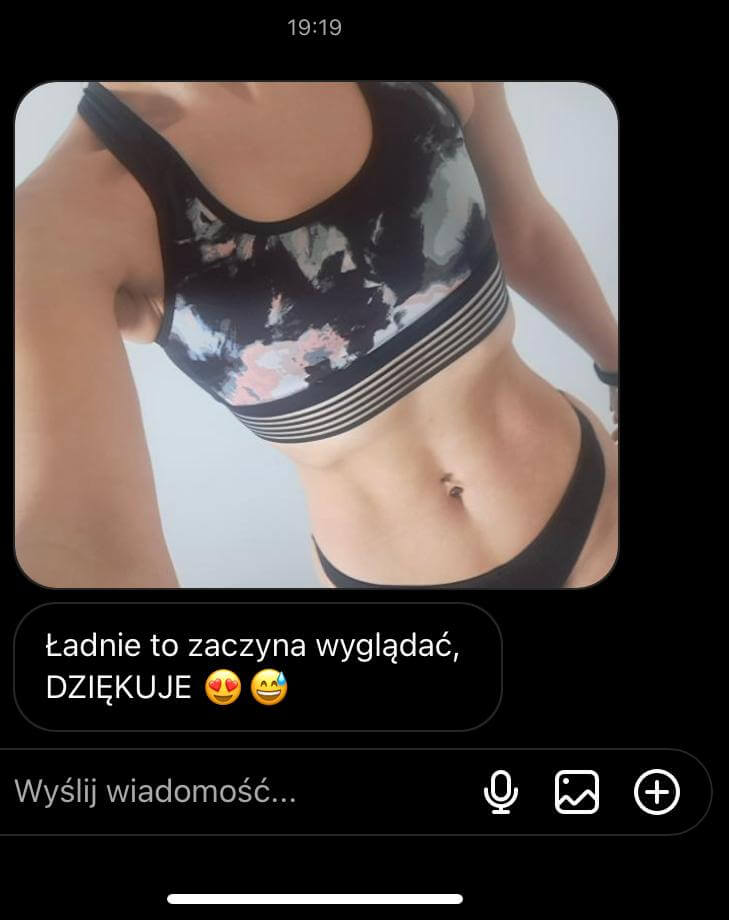Open the gallery to send a picture
Screen dimensions: 729x920
coord(577,793)
